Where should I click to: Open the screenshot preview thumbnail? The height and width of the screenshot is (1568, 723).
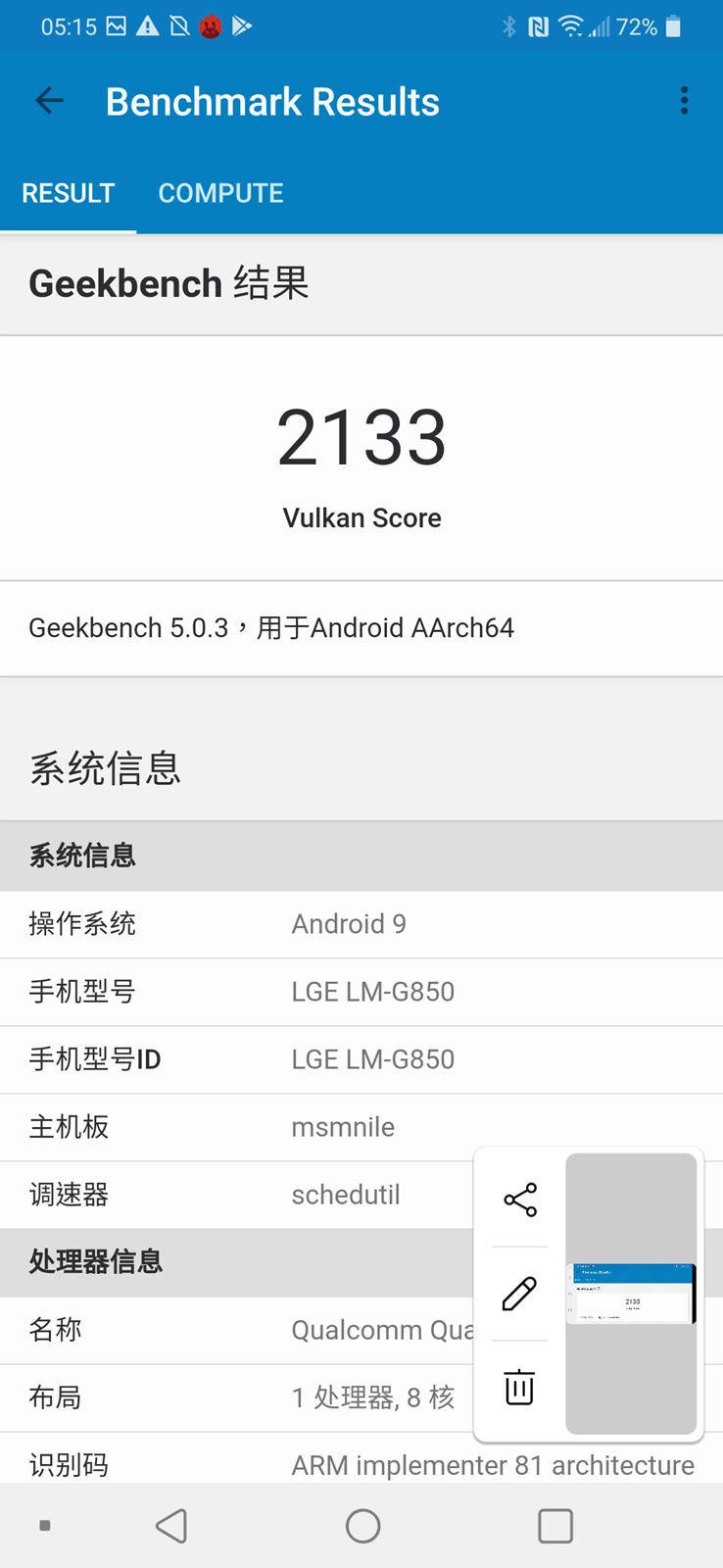pos(631,1294)
